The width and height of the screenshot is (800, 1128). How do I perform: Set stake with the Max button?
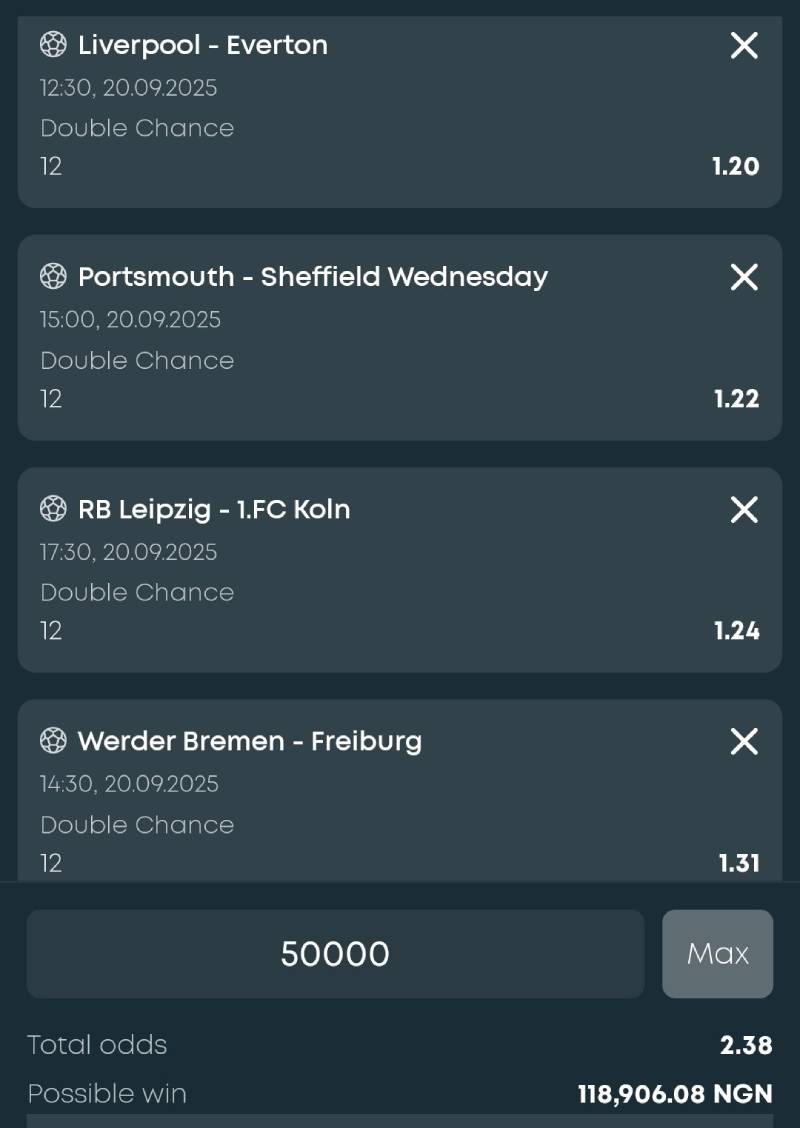click(x=717, y=954)
